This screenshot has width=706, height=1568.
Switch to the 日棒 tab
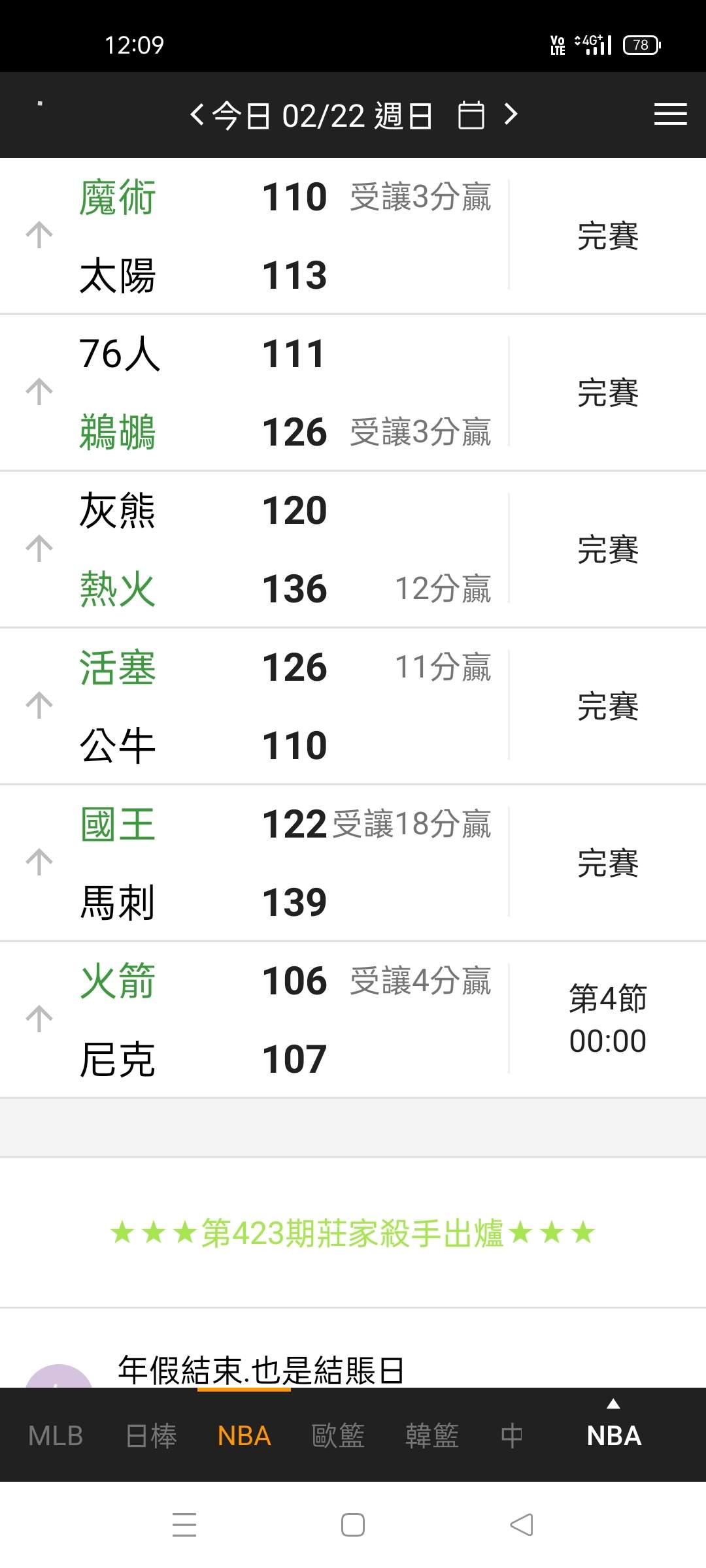pos(151,1436)
